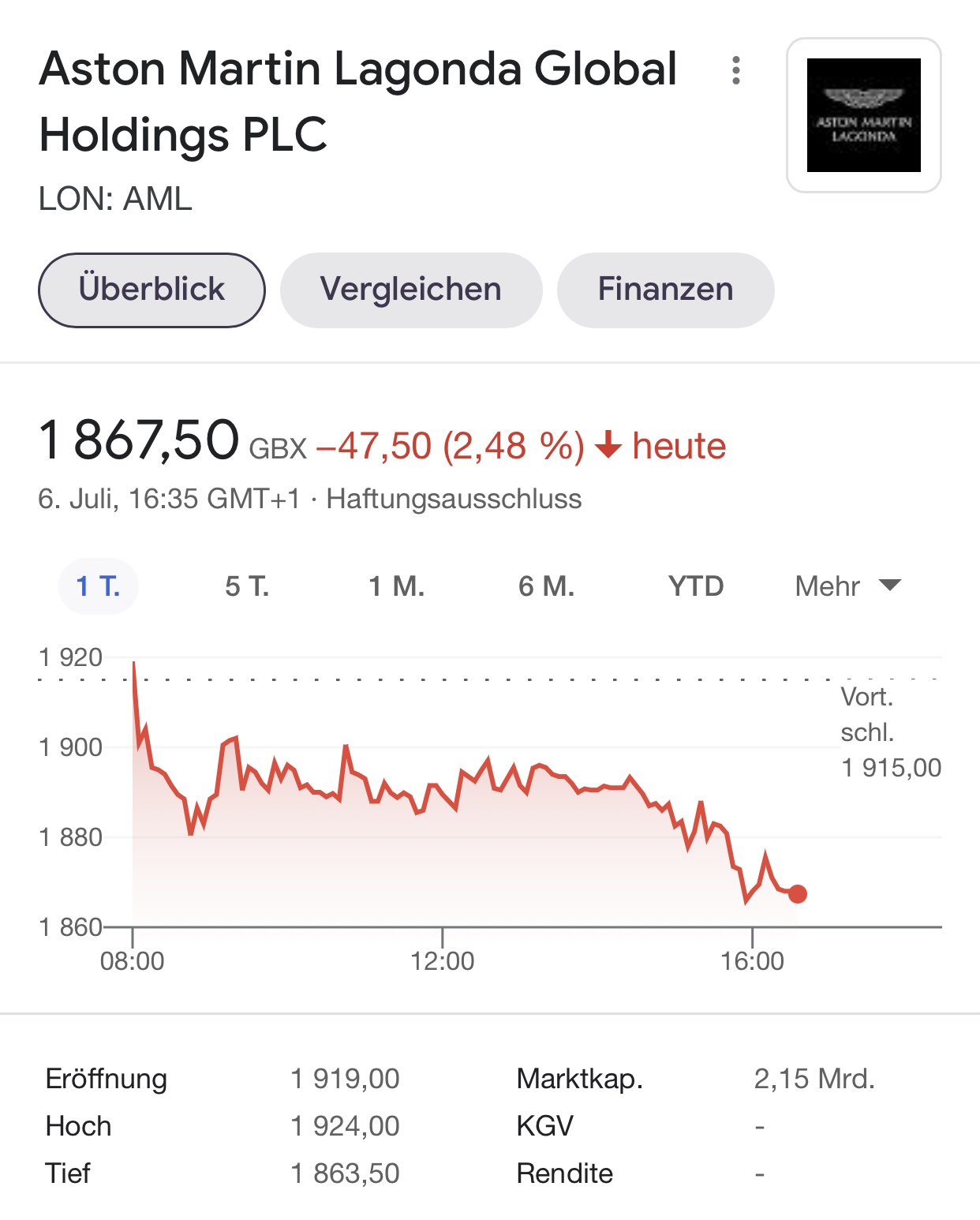
Task: Open the three-dot overflow menu
Action: click(735, 70)
